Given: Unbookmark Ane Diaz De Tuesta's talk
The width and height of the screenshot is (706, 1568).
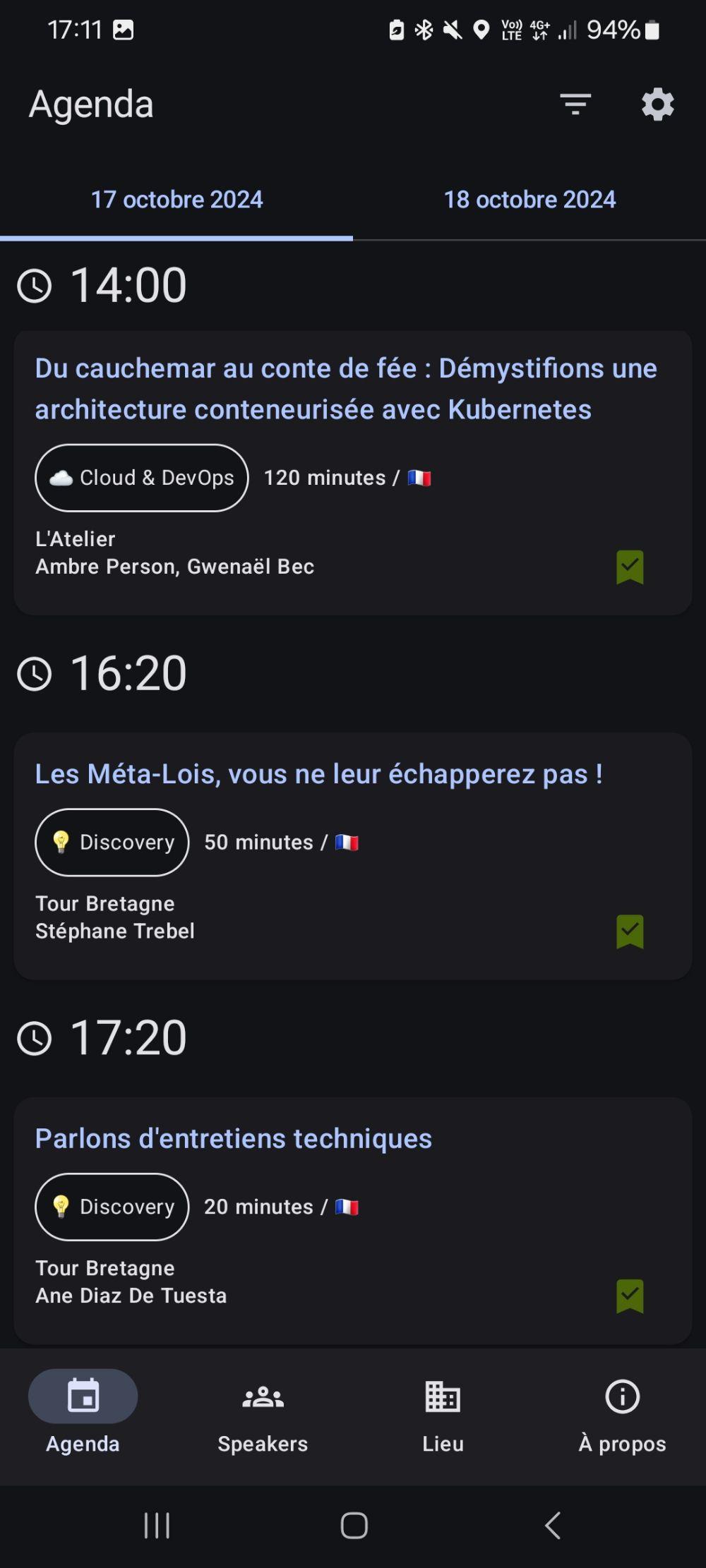Looking at the screenshot, I should click(630, 1297).
